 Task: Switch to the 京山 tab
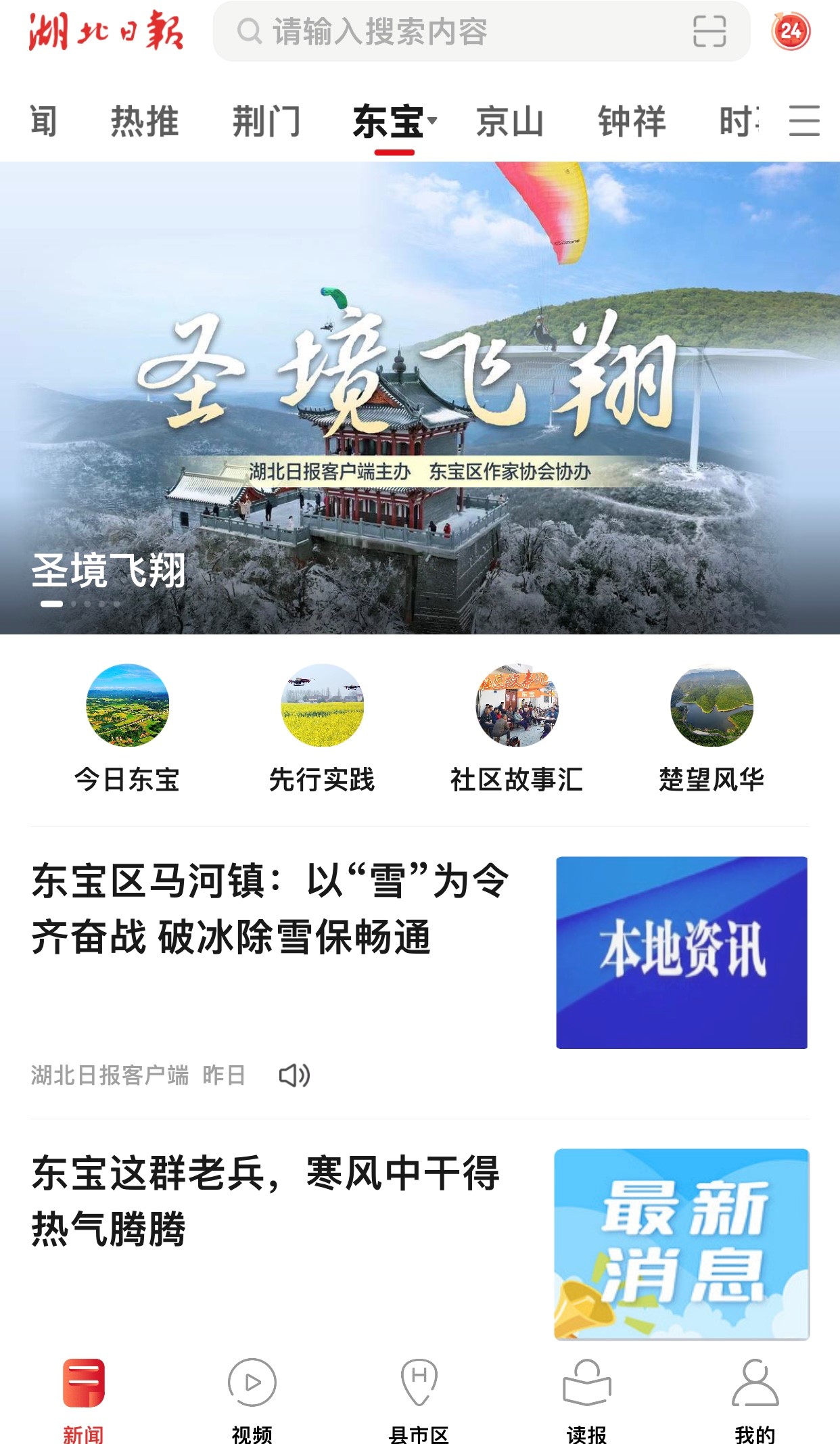coord(510,122)
